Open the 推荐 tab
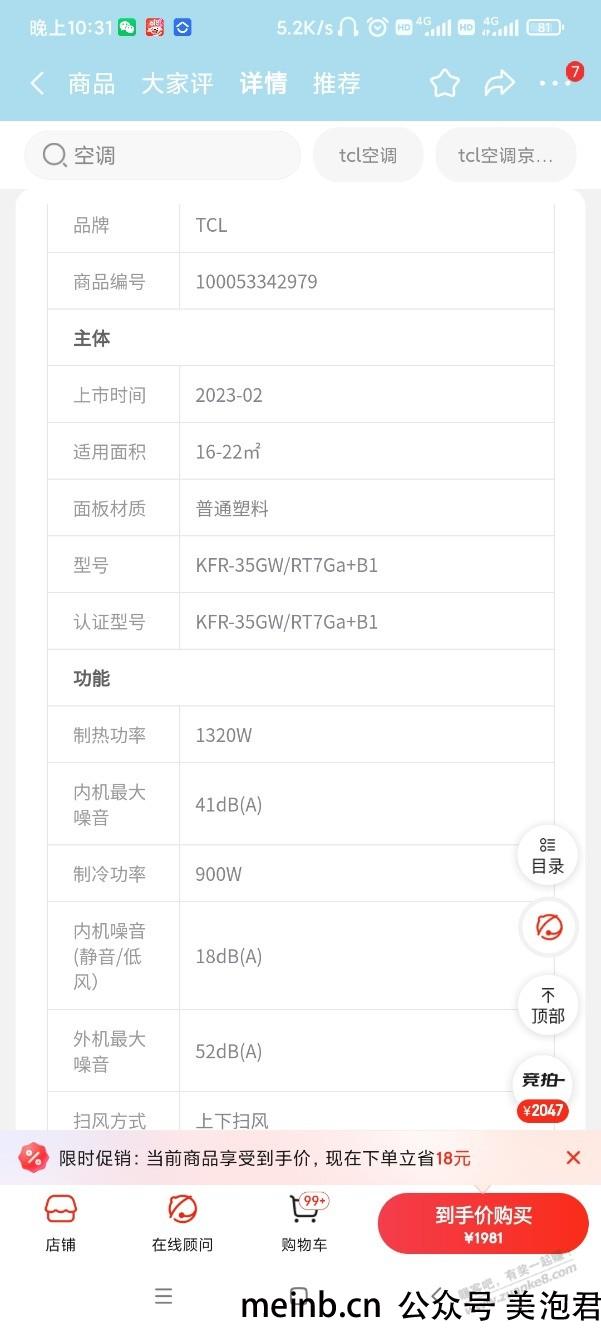 pyautogui.click(x=337, y=84)
